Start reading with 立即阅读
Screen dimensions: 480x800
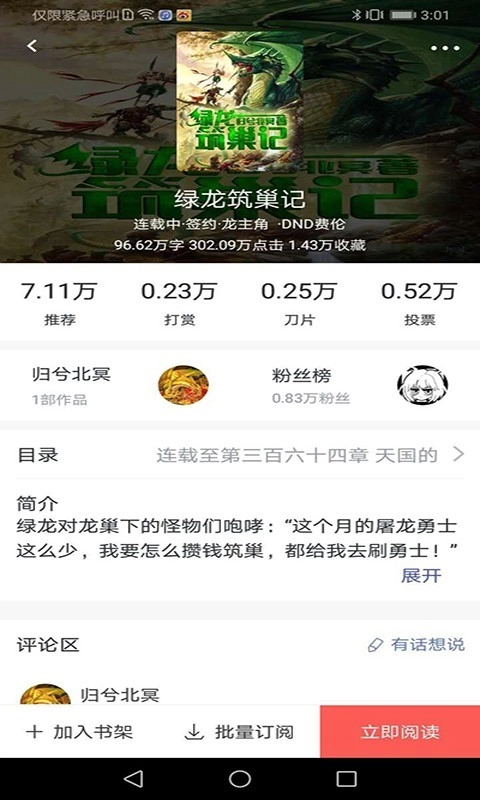coord(400,732)
